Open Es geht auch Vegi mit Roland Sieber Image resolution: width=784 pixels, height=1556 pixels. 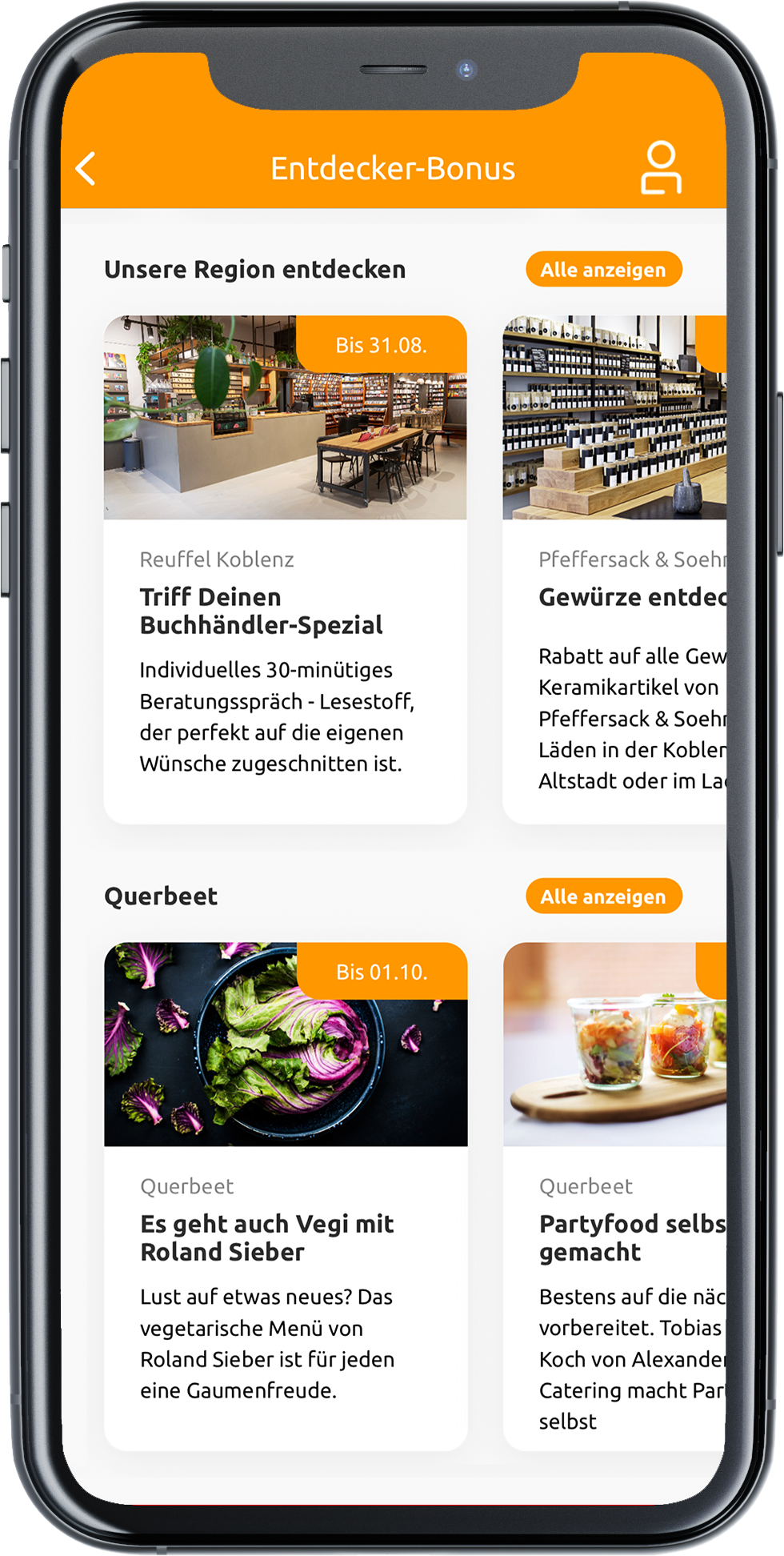285,1237
